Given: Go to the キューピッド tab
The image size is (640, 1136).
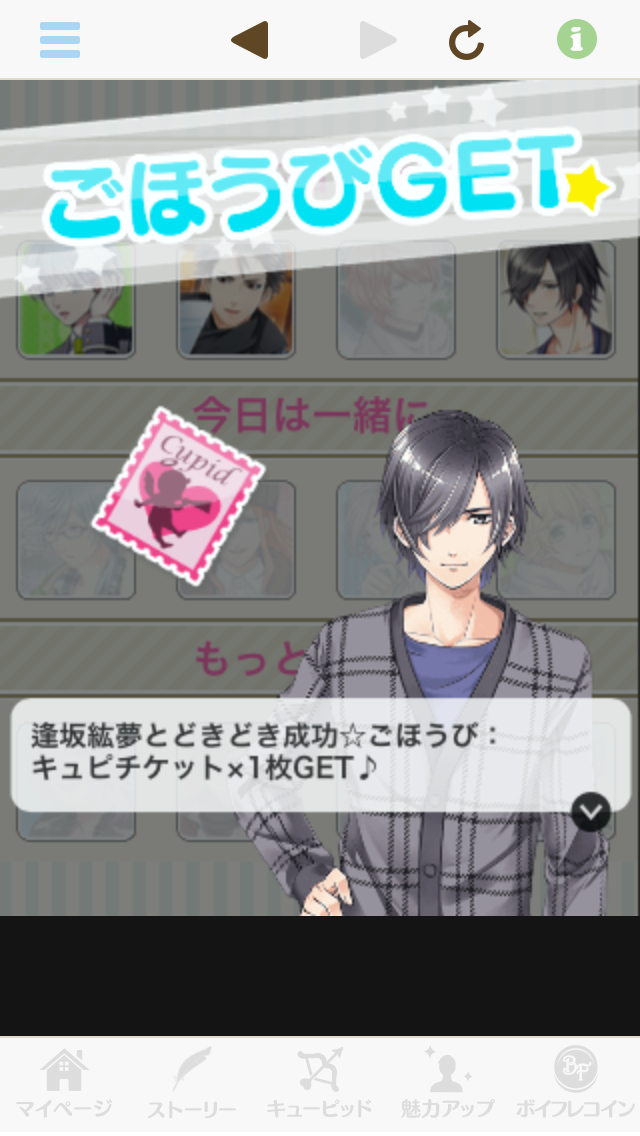Looking at the screenshot, I should pyautogui.click(x=320, y=1085).
